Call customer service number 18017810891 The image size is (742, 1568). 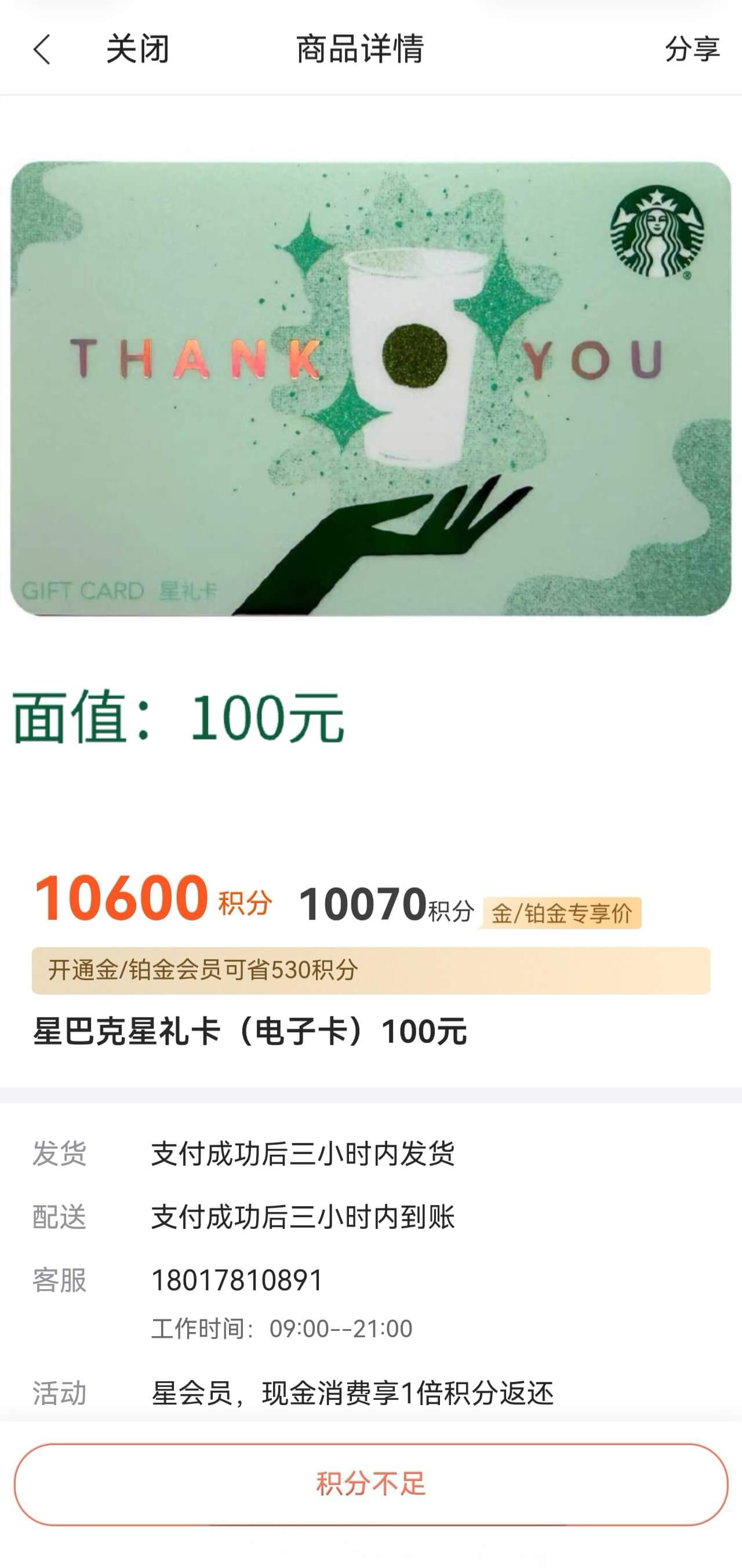[237, 1279]
